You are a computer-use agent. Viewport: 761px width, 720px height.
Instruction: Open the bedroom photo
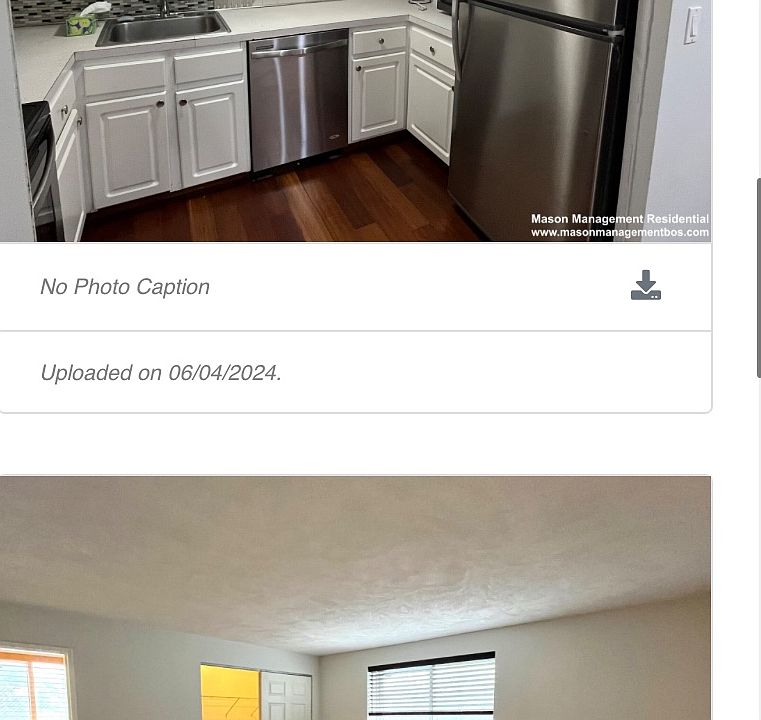[x=355, y=598]
